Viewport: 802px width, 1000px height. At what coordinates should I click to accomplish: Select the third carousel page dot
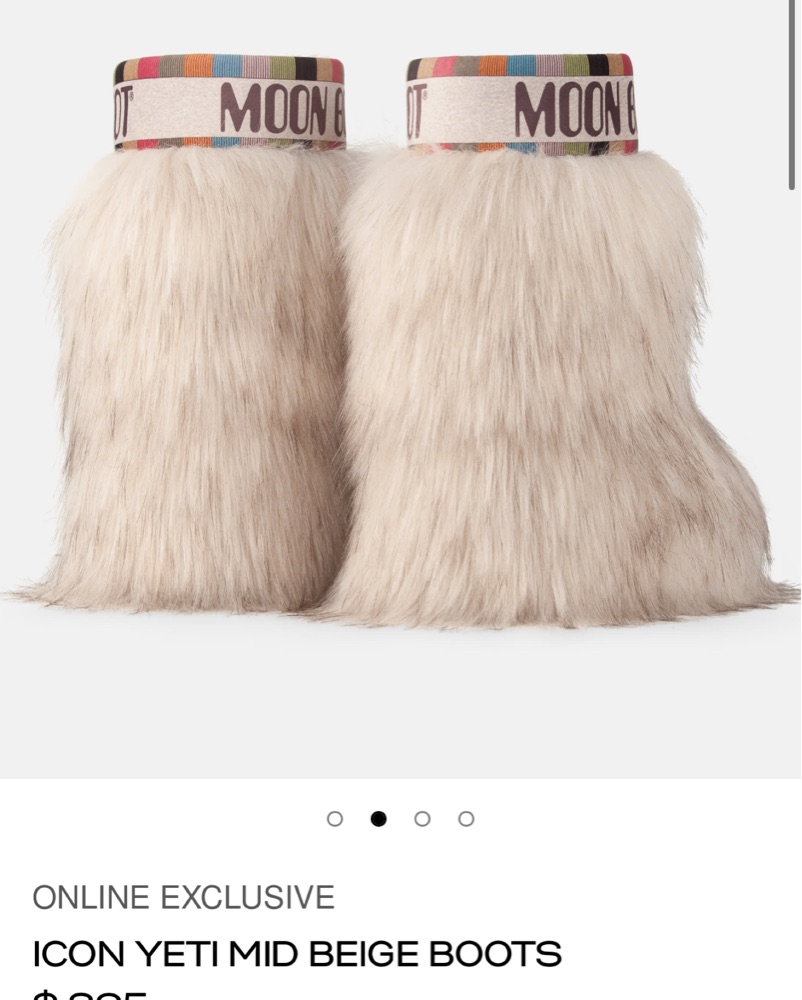[422, 819]
